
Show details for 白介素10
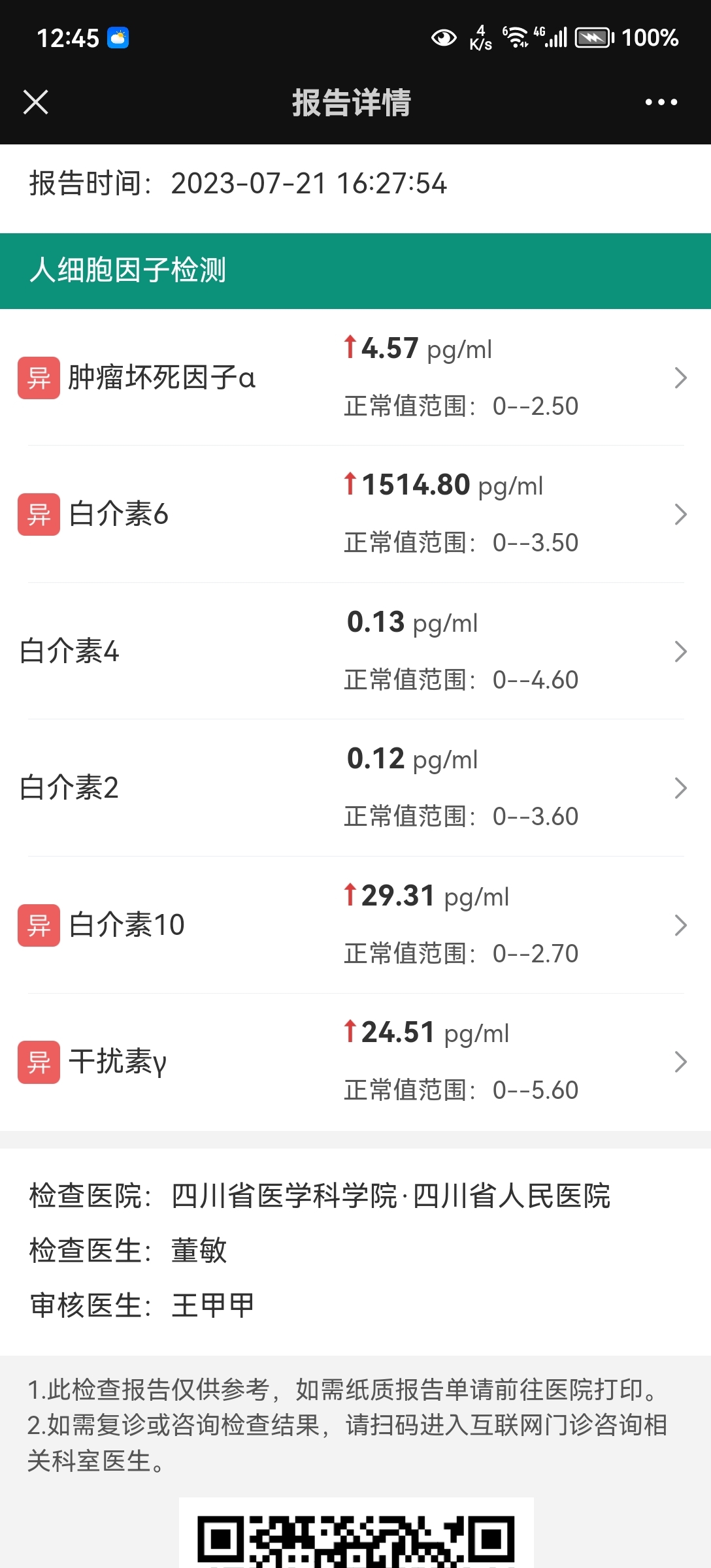(355, 925)
